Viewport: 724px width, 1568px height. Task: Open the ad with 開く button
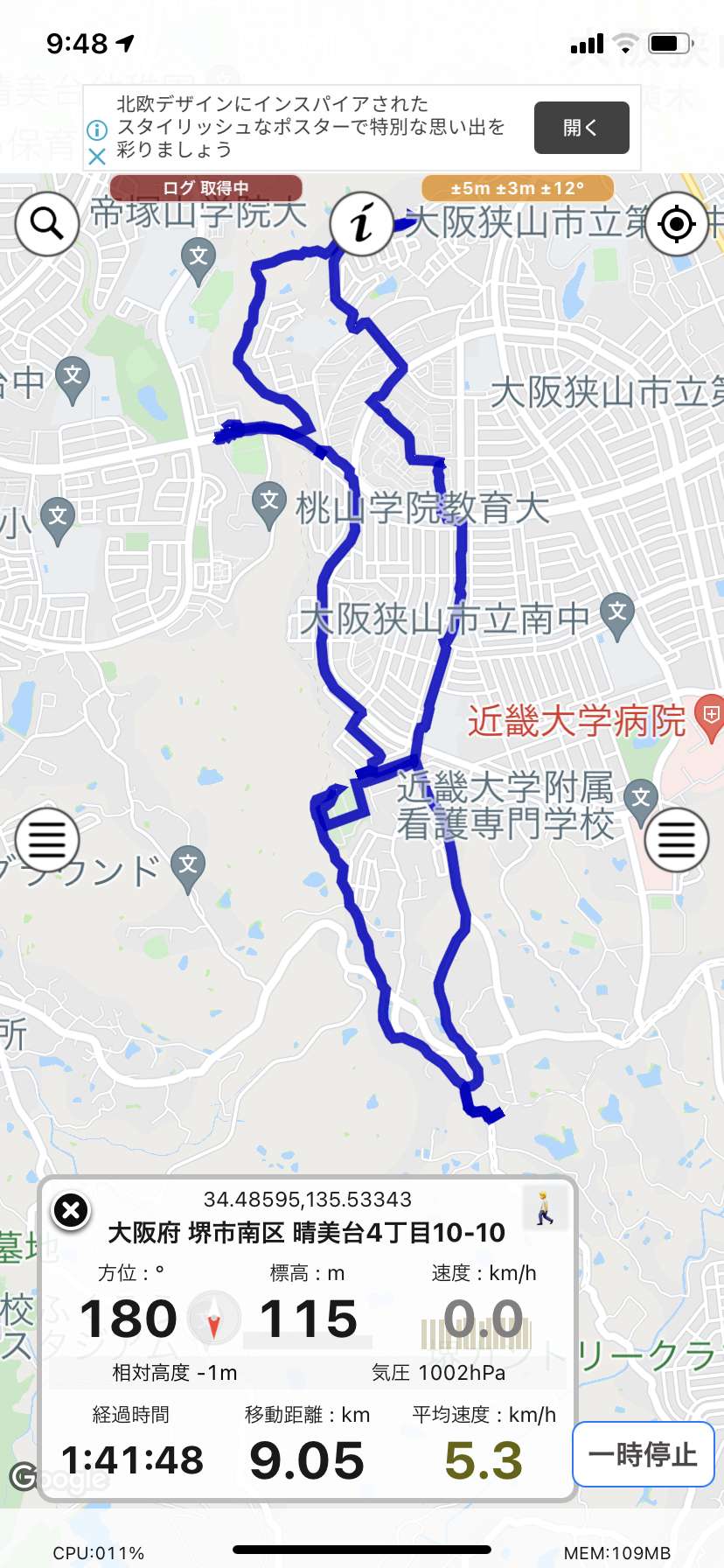[581, 128]
